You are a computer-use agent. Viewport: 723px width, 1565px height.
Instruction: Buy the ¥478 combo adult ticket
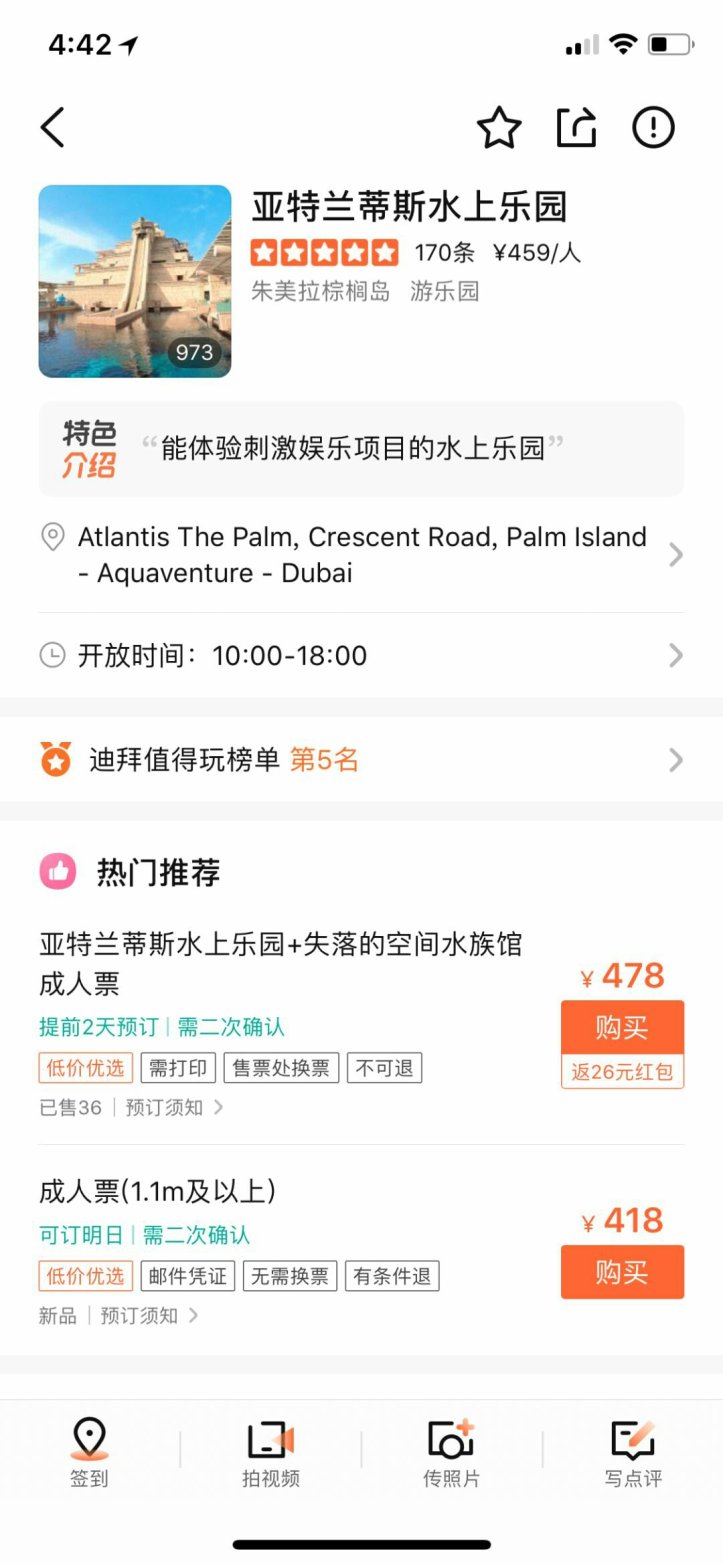(622, 1027)
